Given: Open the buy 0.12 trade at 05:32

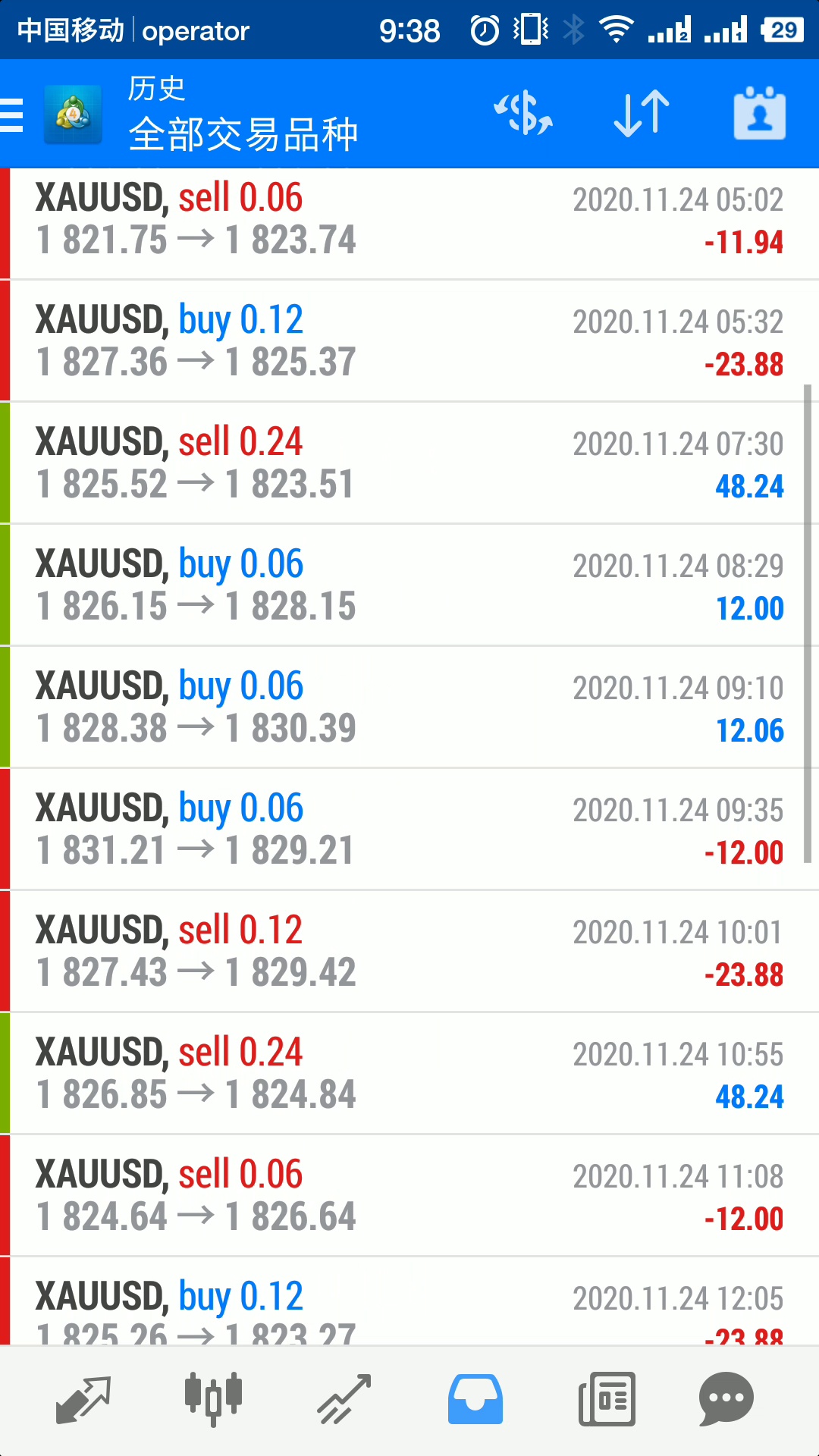Looking at the screenshot, I should (x=409, y=341).
